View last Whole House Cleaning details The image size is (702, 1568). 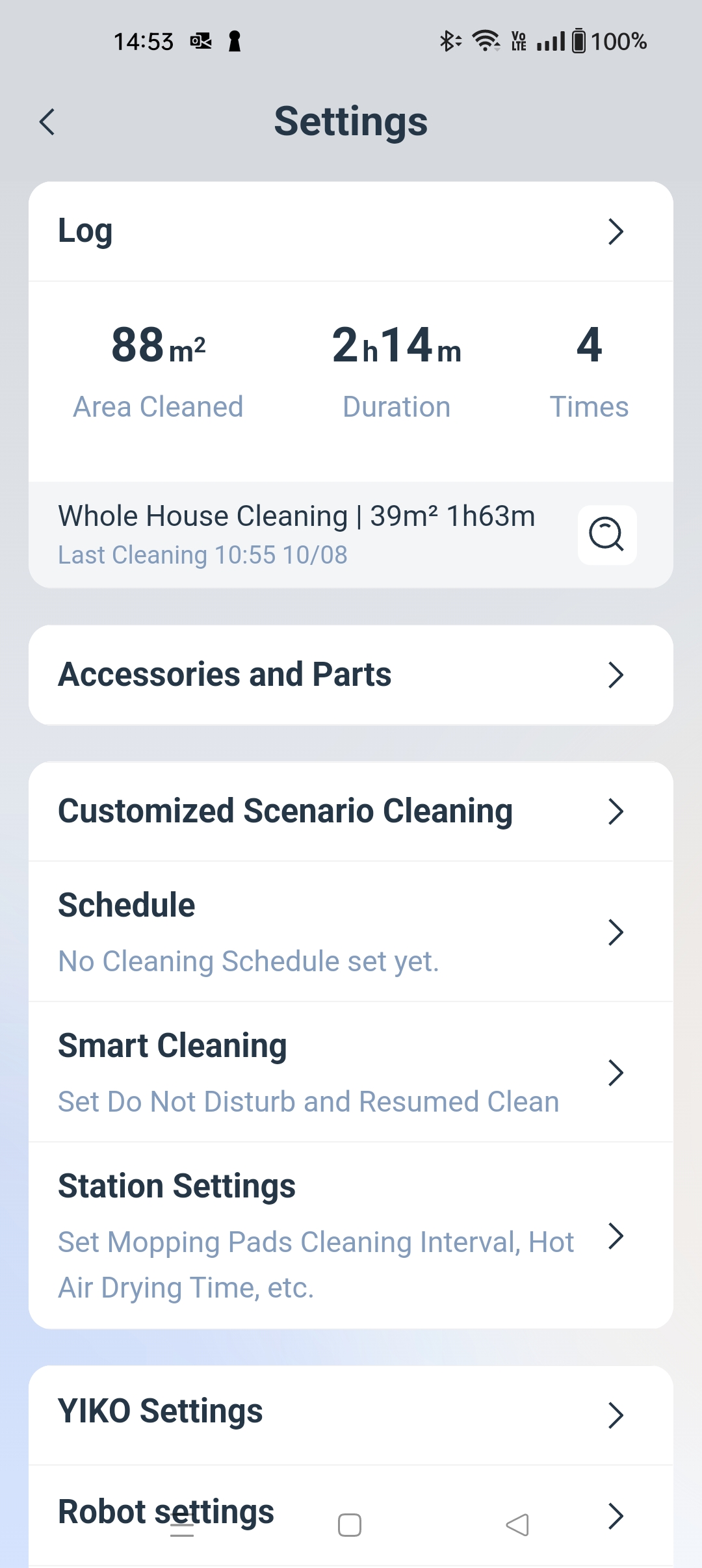tap(606, 534)
